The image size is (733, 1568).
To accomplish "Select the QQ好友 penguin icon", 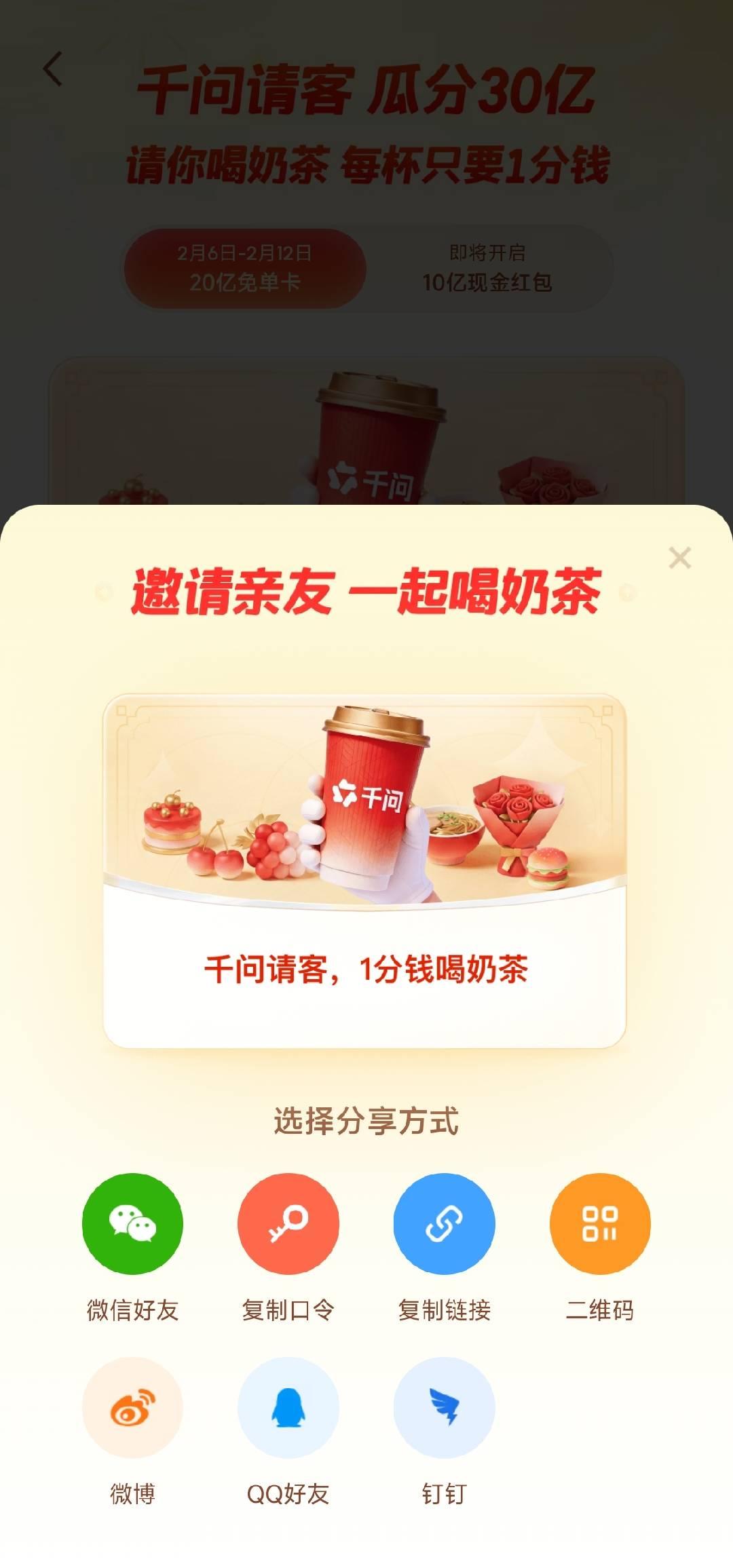I will coord(288,1409).
